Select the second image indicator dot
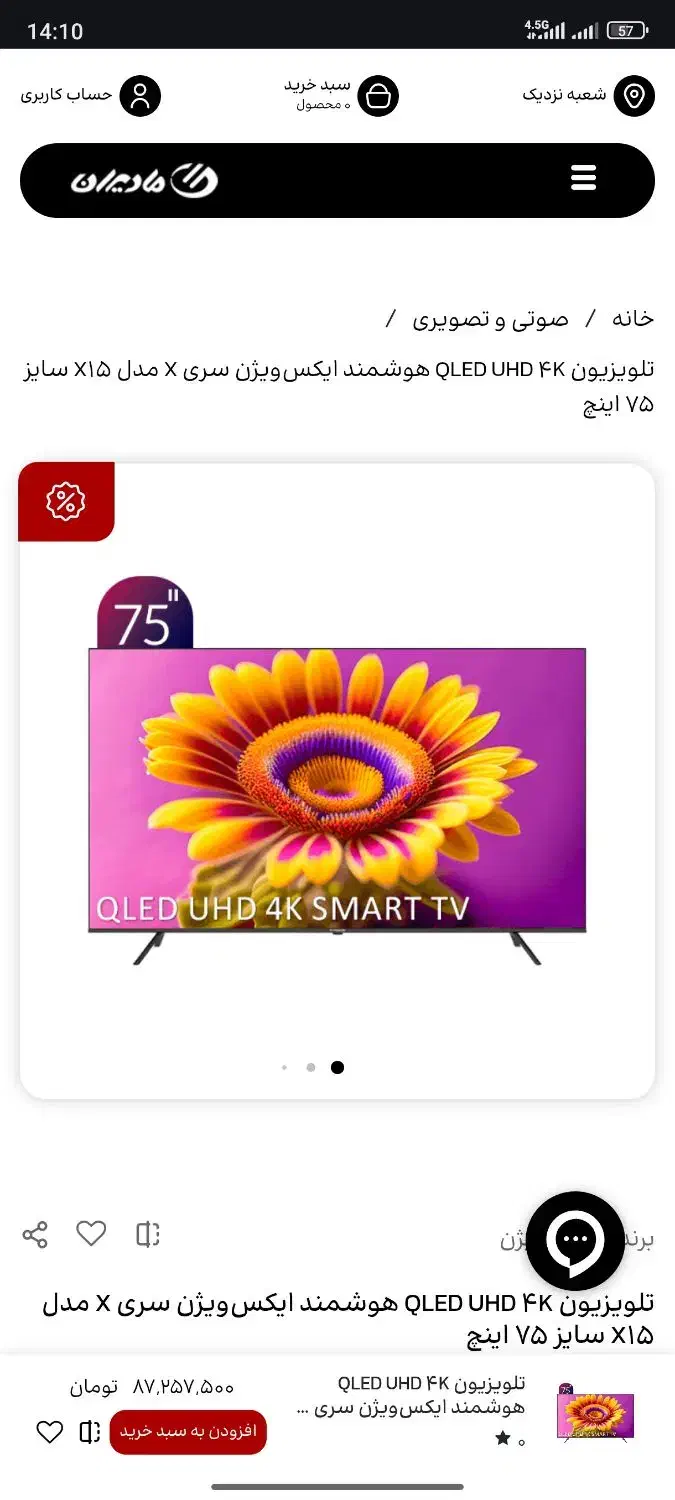The image size is (675, 1500). [311, 1067]
